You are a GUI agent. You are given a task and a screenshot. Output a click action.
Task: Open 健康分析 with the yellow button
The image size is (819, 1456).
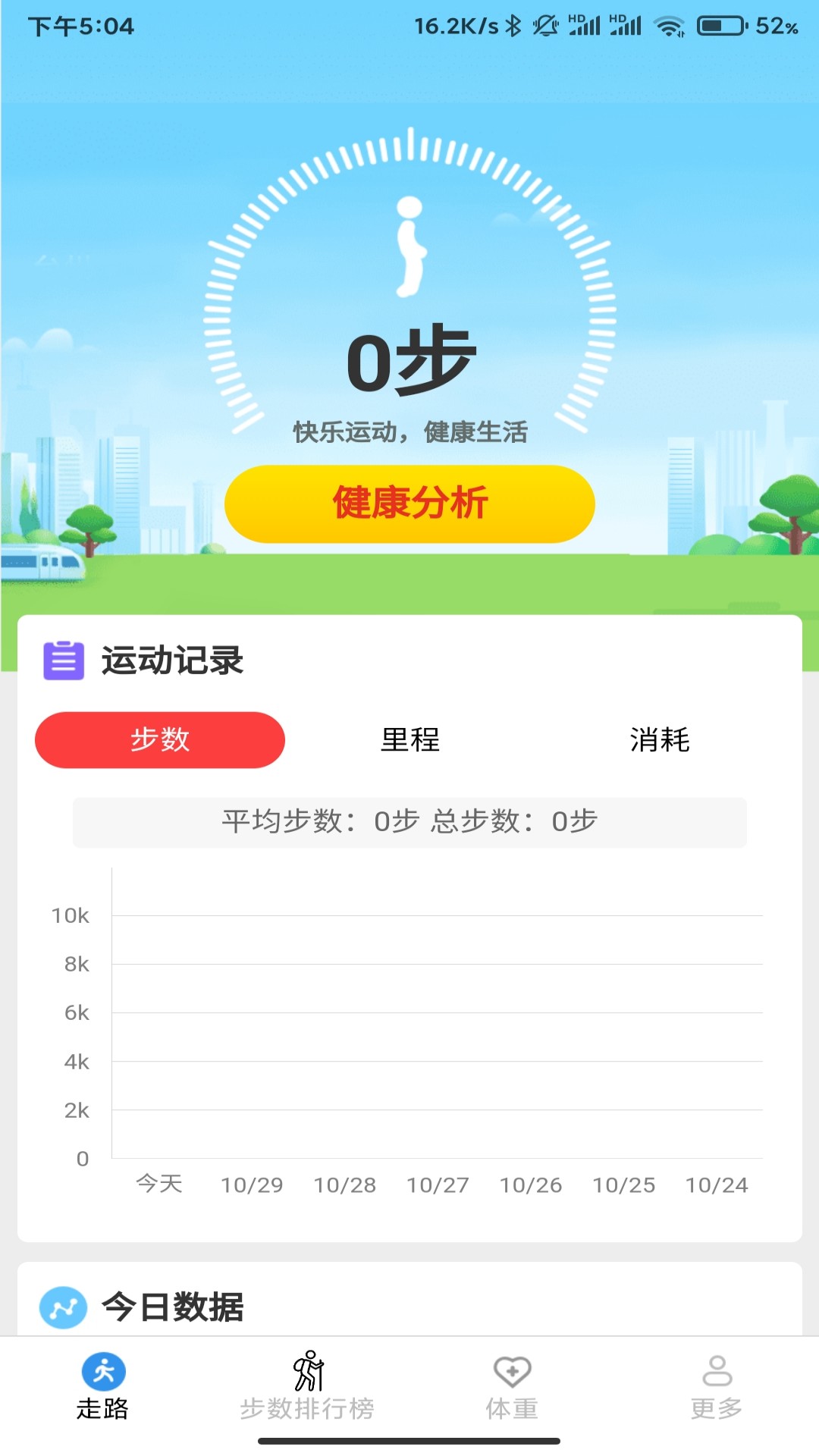[409, 503]
